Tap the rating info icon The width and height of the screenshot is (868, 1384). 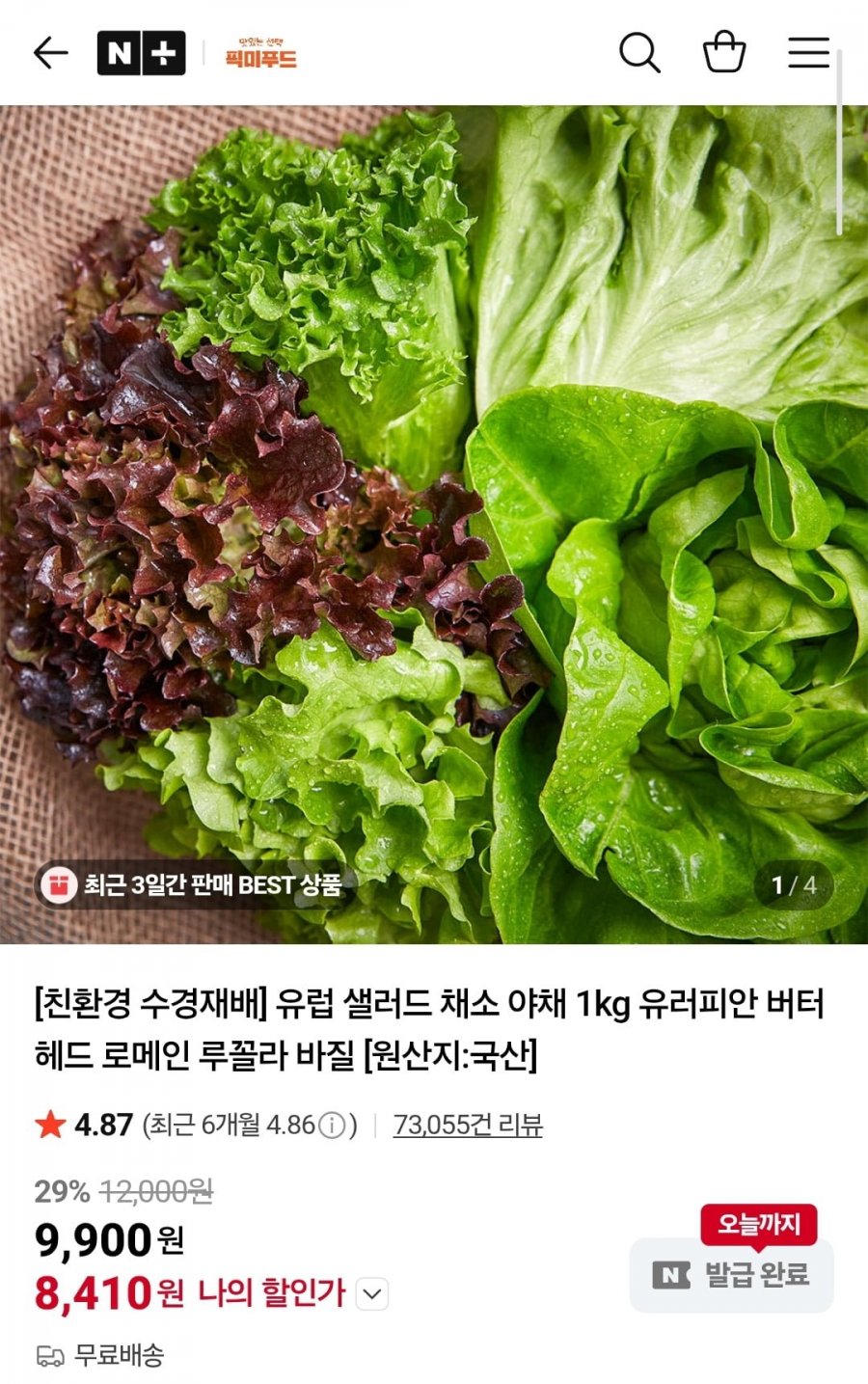[331, 1126]
